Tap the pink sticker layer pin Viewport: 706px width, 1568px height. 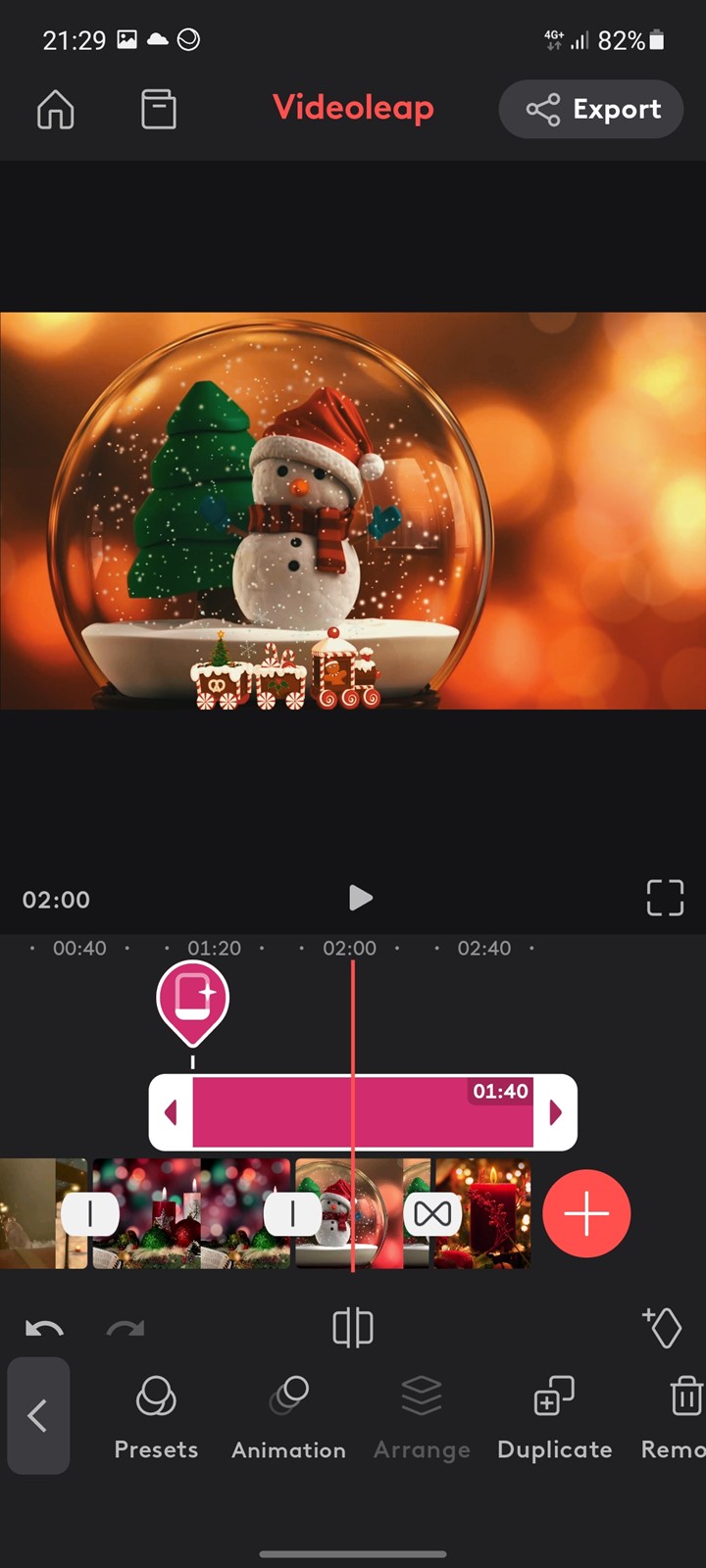[x=192, y=1002]
